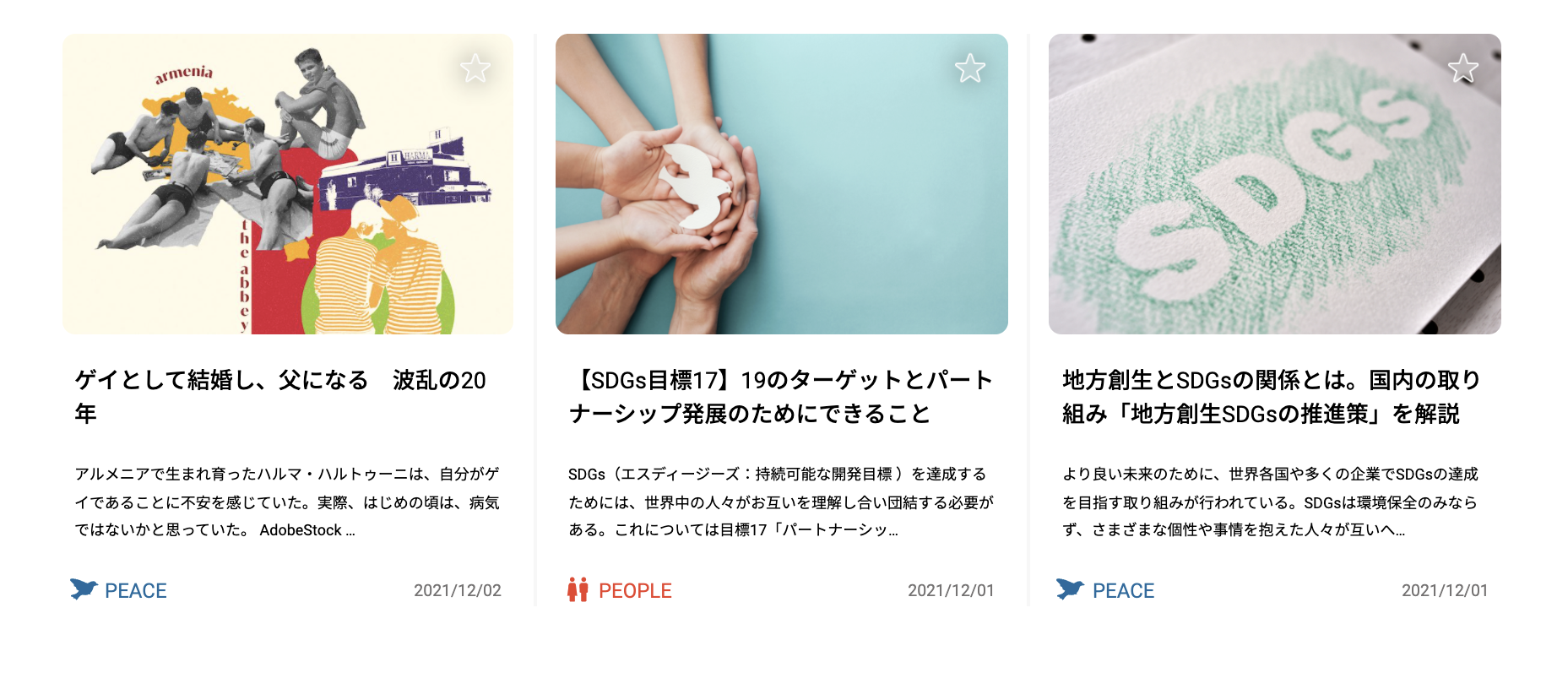Bookmark the 地方創生とSDGs article

(1463, 68)
